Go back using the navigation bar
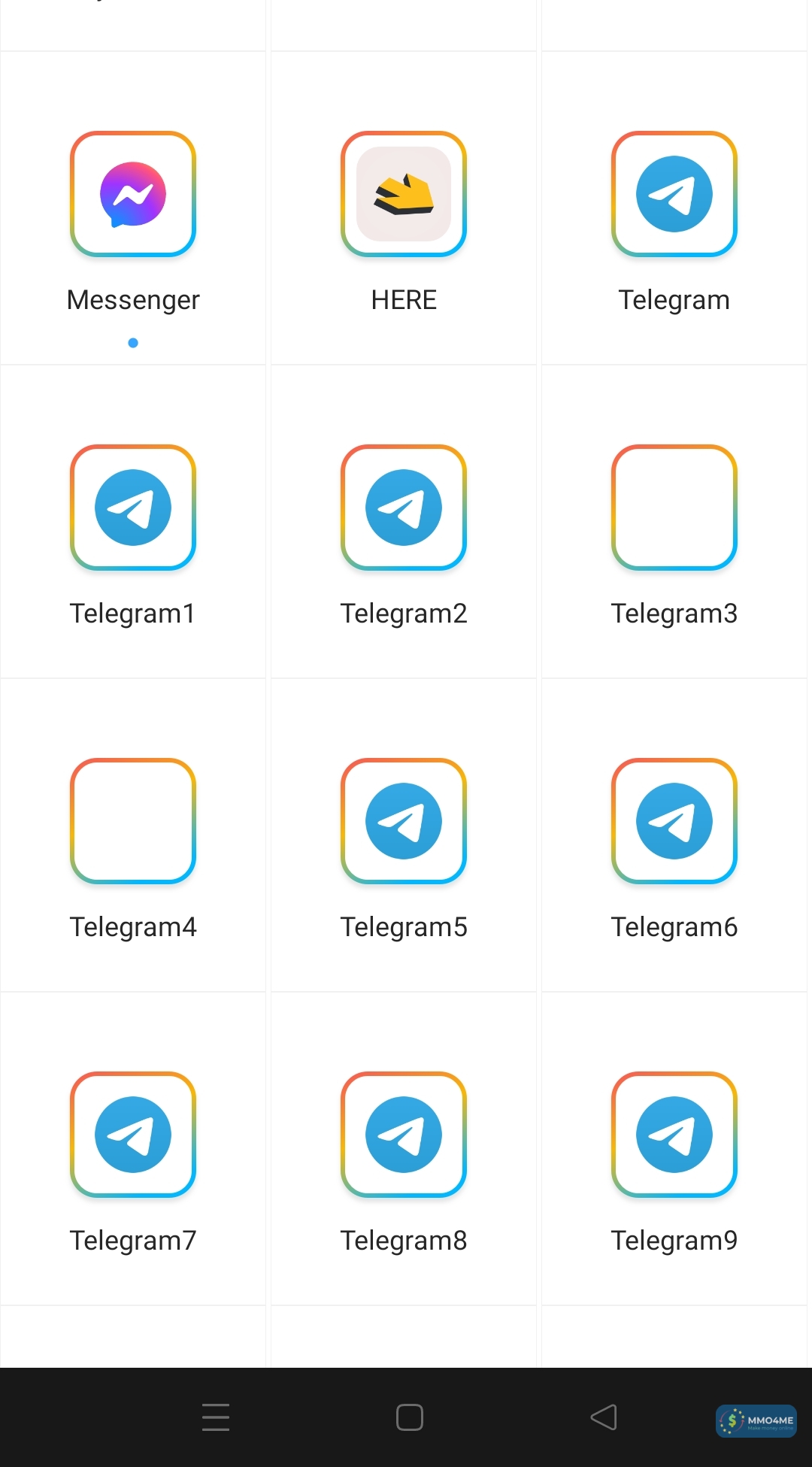Image resolution: width=812 pixels, height=1467 pixels. pyautogui.click(x=604, y=1417)
